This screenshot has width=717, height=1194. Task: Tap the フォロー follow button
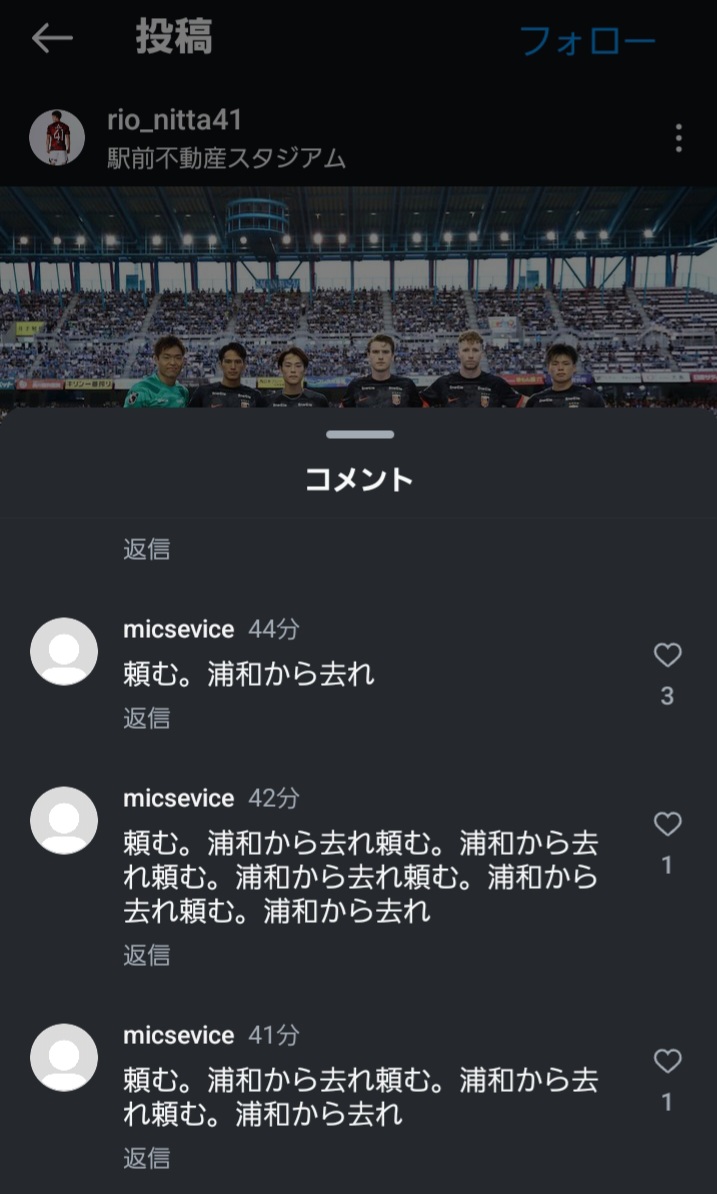coord(587,41)
